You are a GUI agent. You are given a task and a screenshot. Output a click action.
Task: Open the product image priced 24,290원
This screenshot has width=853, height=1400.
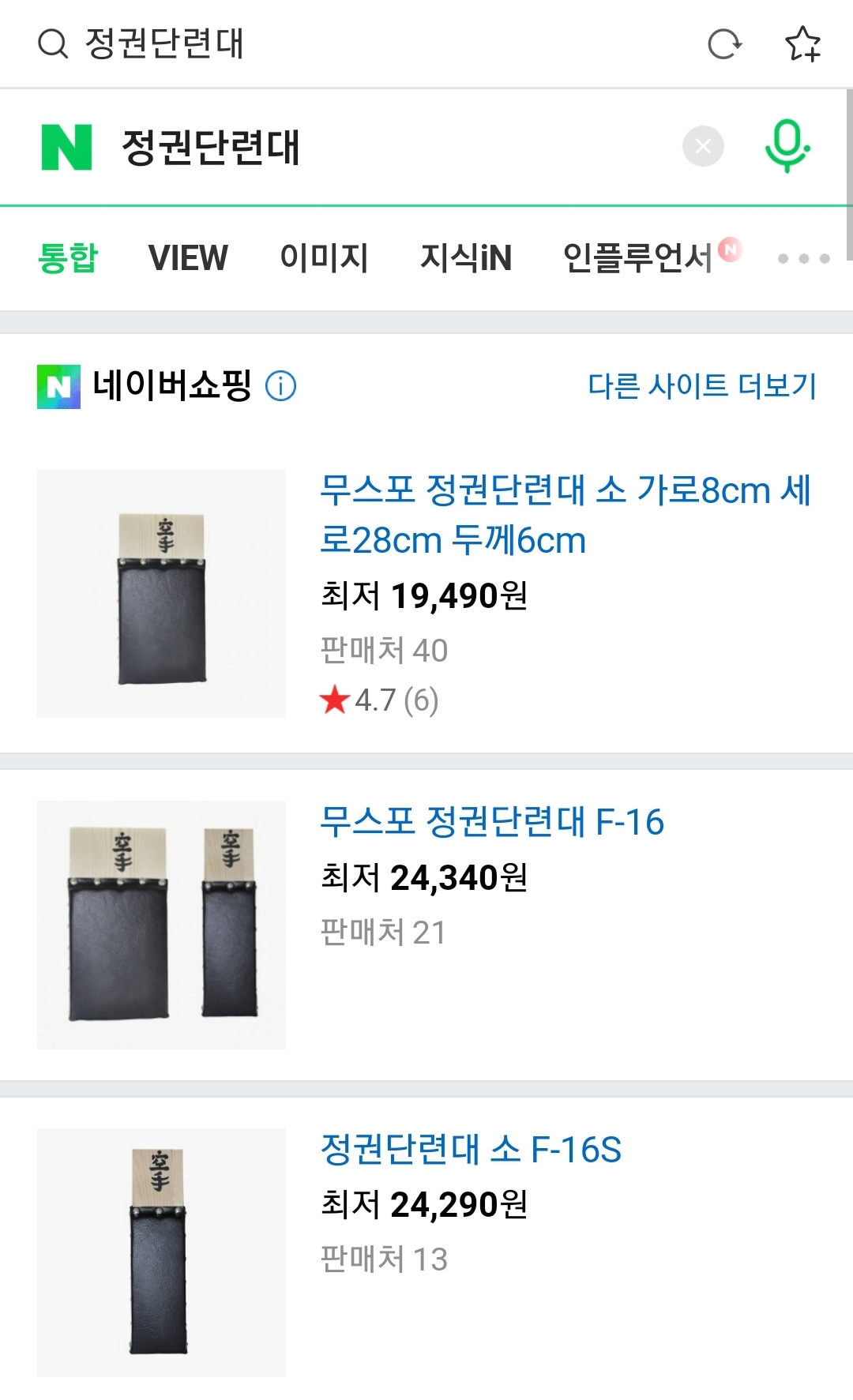161,1252
